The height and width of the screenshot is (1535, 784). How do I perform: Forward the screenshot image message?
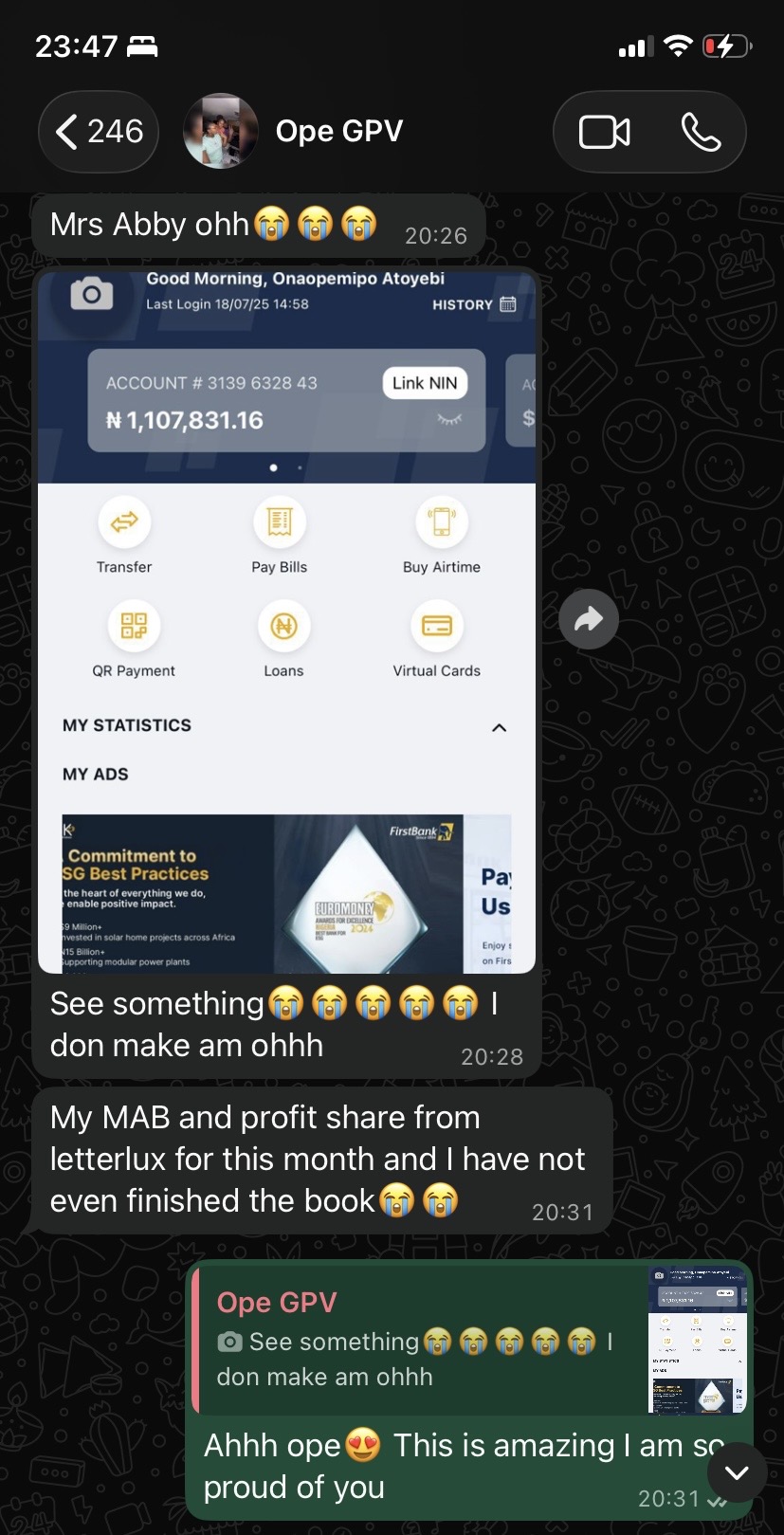pos(589,620)
